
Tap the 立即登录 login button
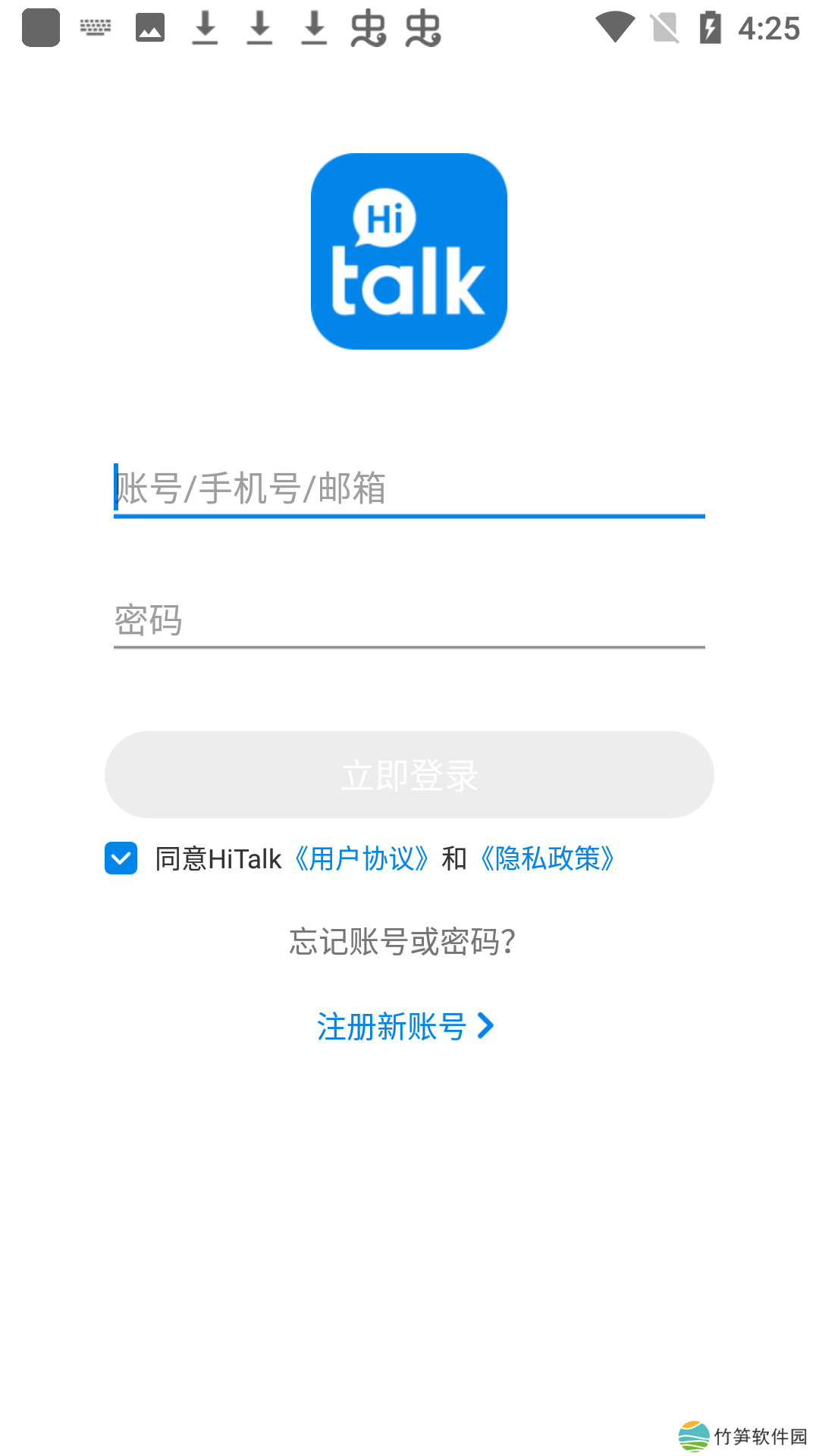[409, 774]
